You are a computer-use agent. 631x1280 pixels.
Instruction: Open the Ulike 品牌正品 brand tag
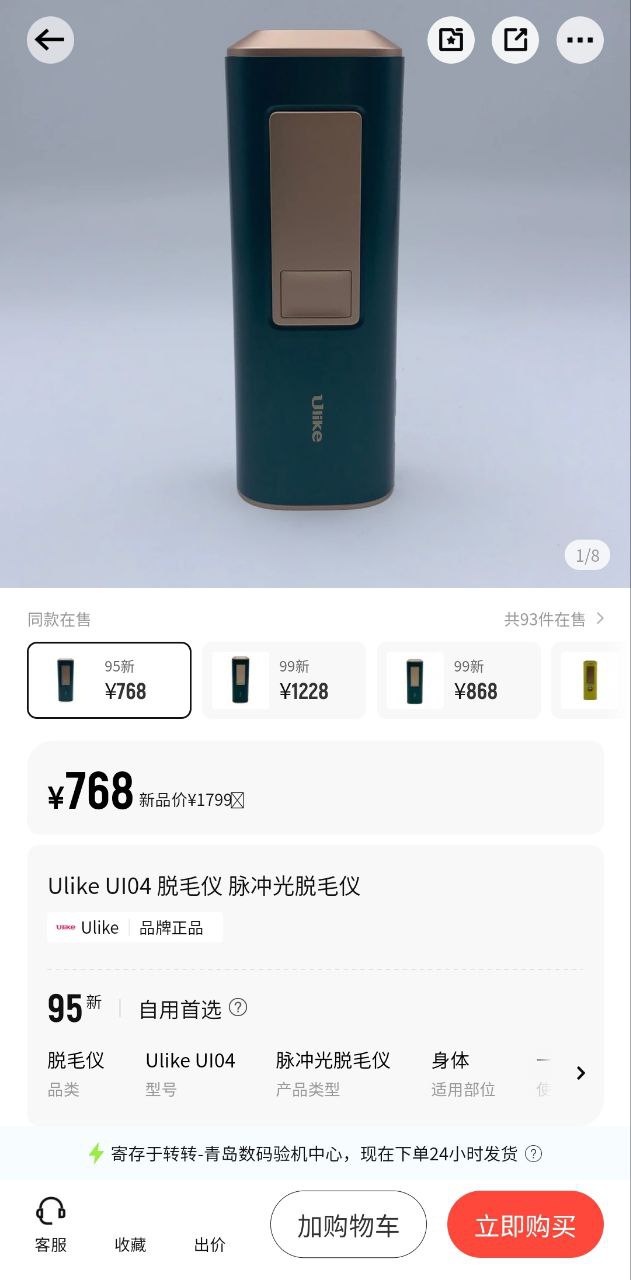pos(134,927)
